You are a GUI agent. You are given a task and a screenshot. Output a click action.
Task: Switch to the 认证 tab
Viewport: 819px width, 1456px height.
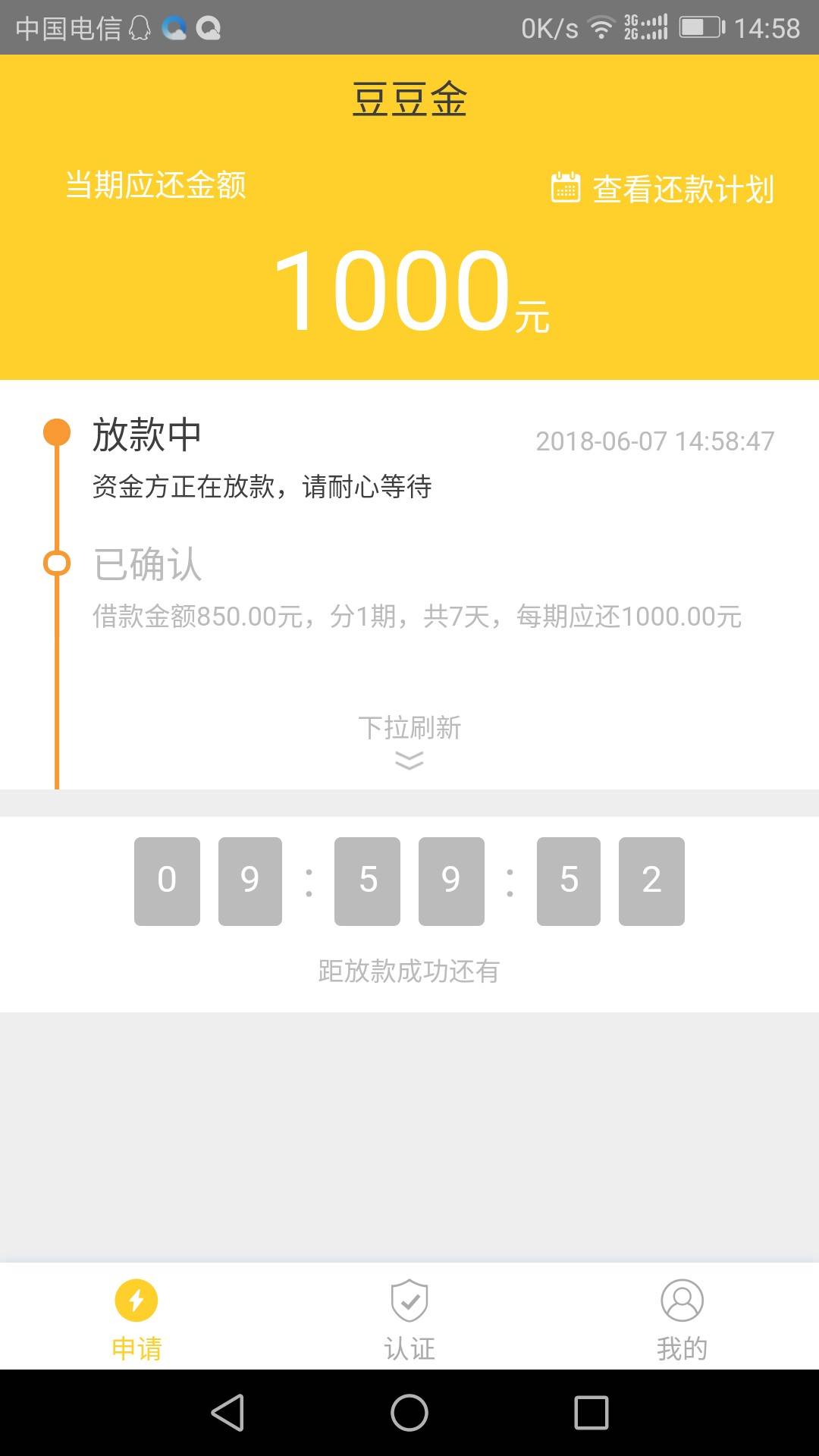[x=409, y=1319]
